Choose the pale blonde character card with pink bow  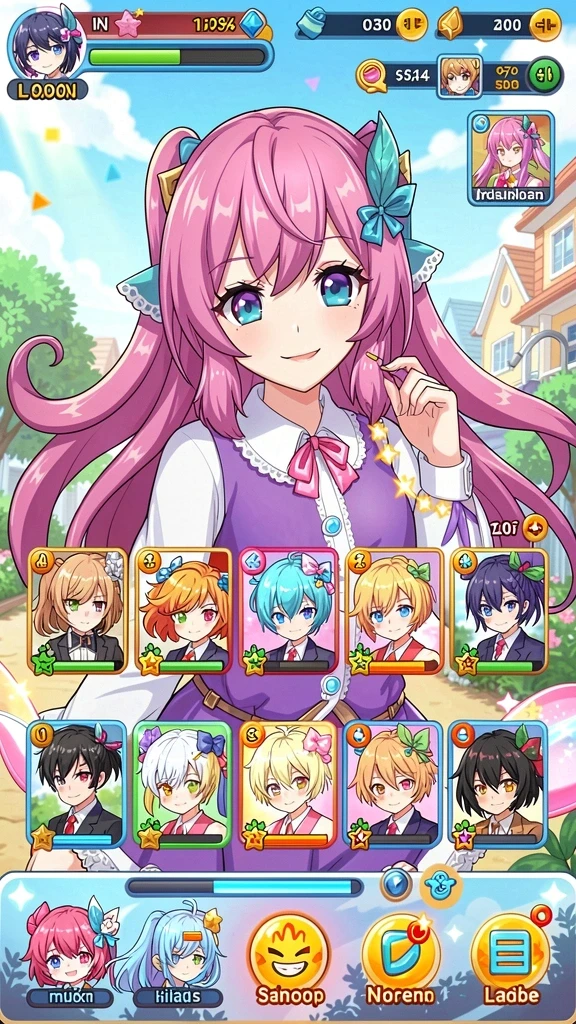click(x=288, y=784)
